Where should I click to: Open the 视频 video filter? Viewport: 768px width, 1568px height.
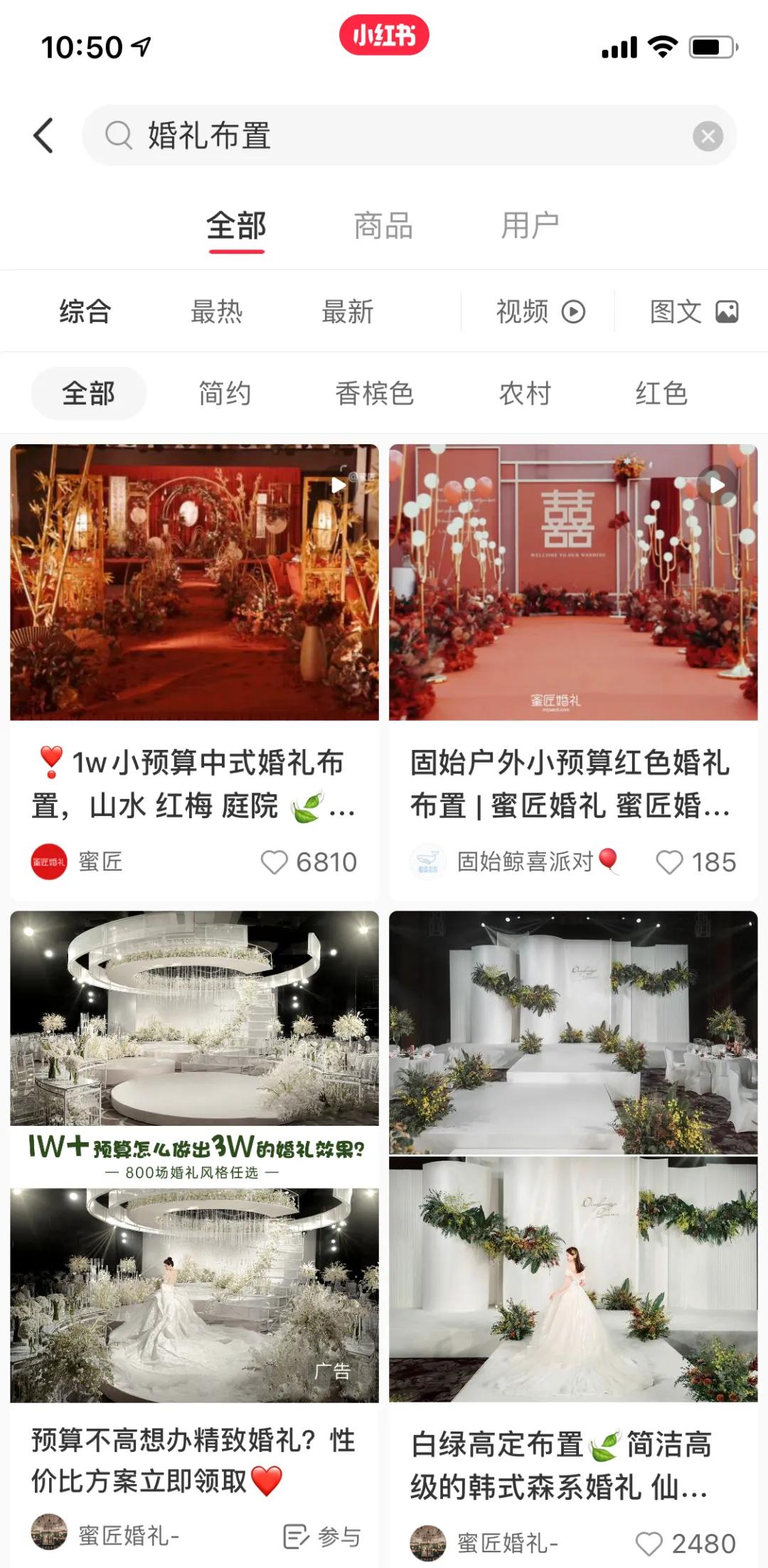click(x=538, y=310)
